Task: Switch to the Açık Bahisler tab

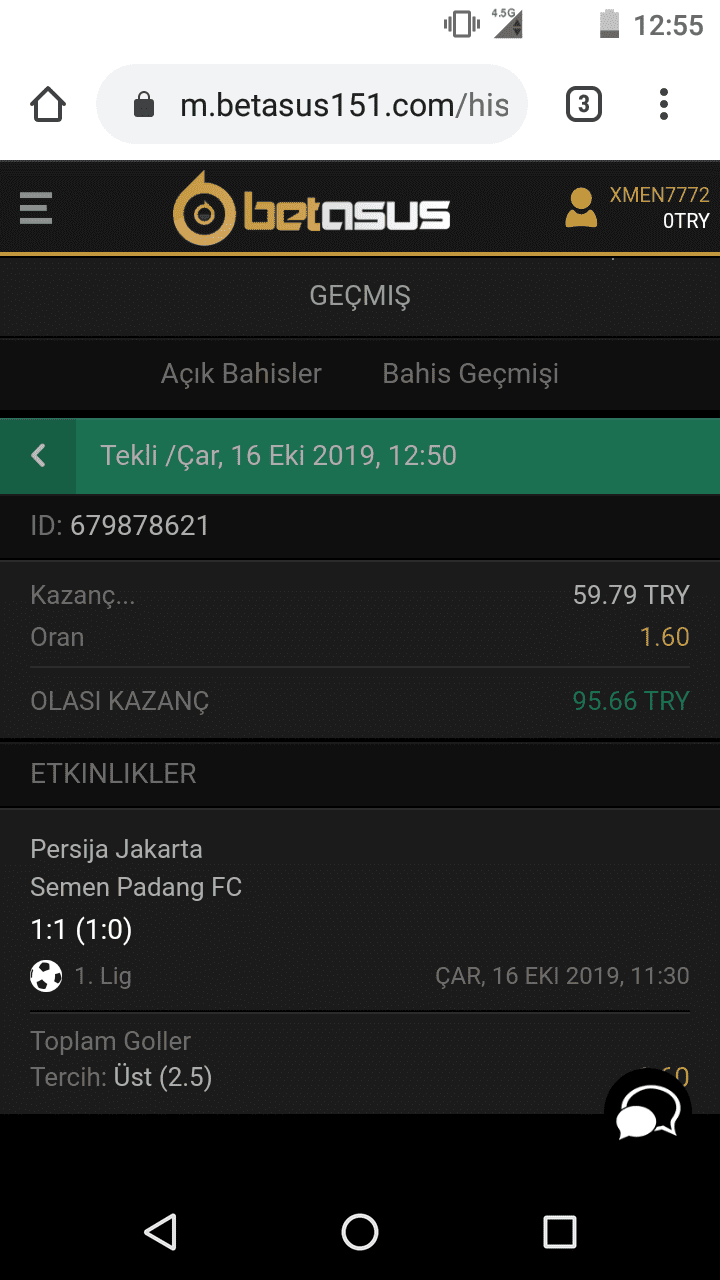Action: click(x=241, y=374)
